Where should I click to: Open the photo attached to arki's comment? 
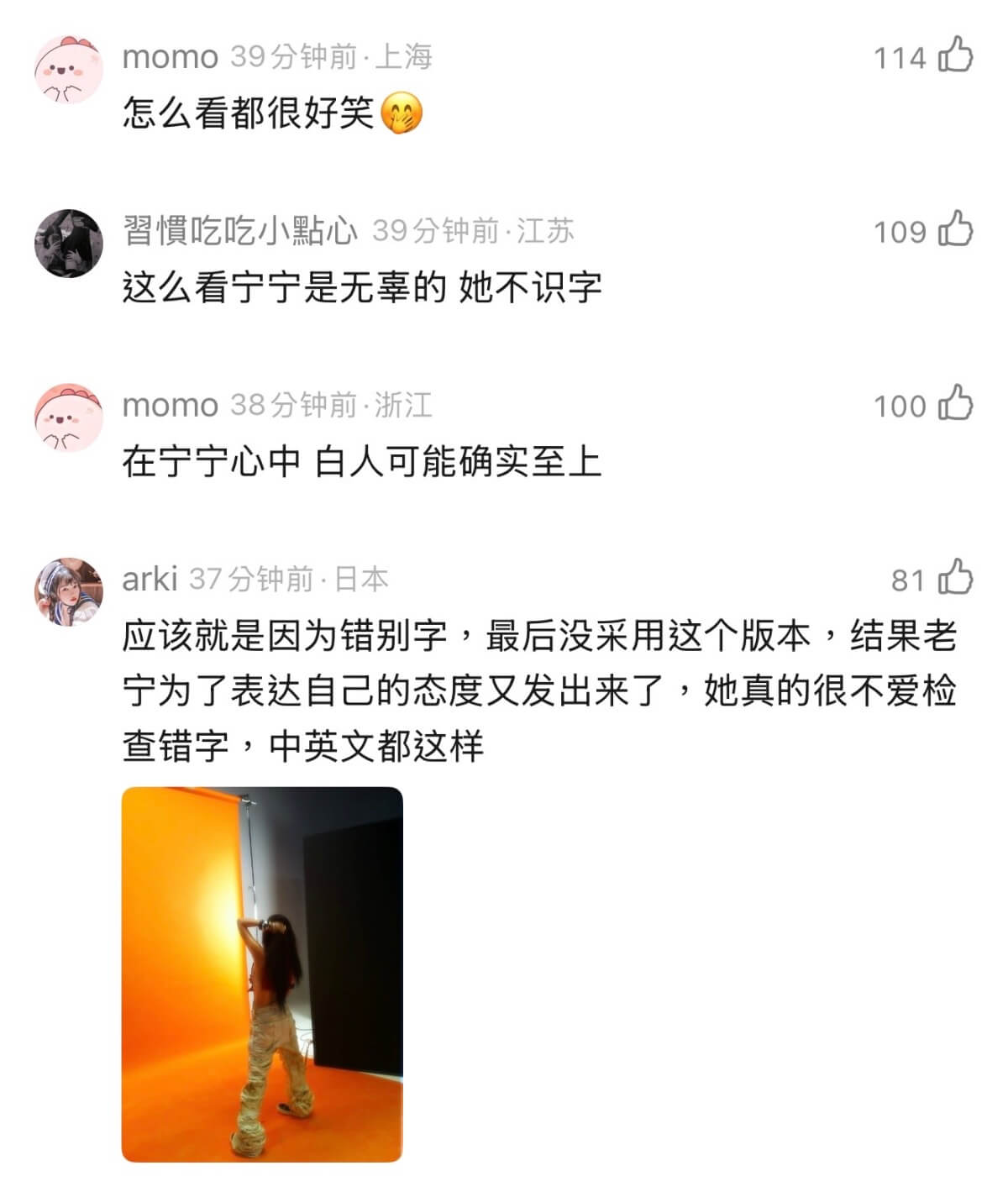coord(262,974)
